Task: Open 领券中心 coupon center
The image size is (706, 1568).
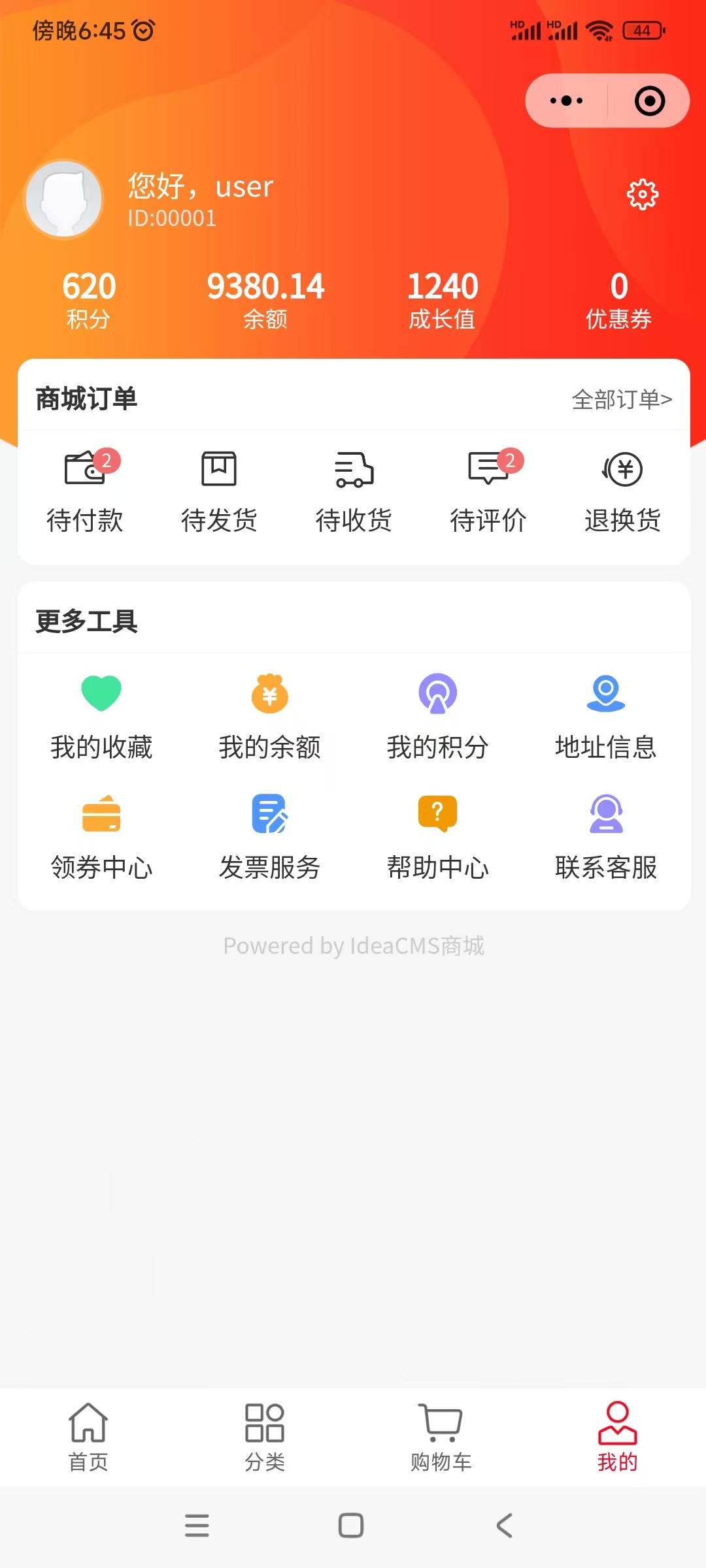Action: coord(101,838)
